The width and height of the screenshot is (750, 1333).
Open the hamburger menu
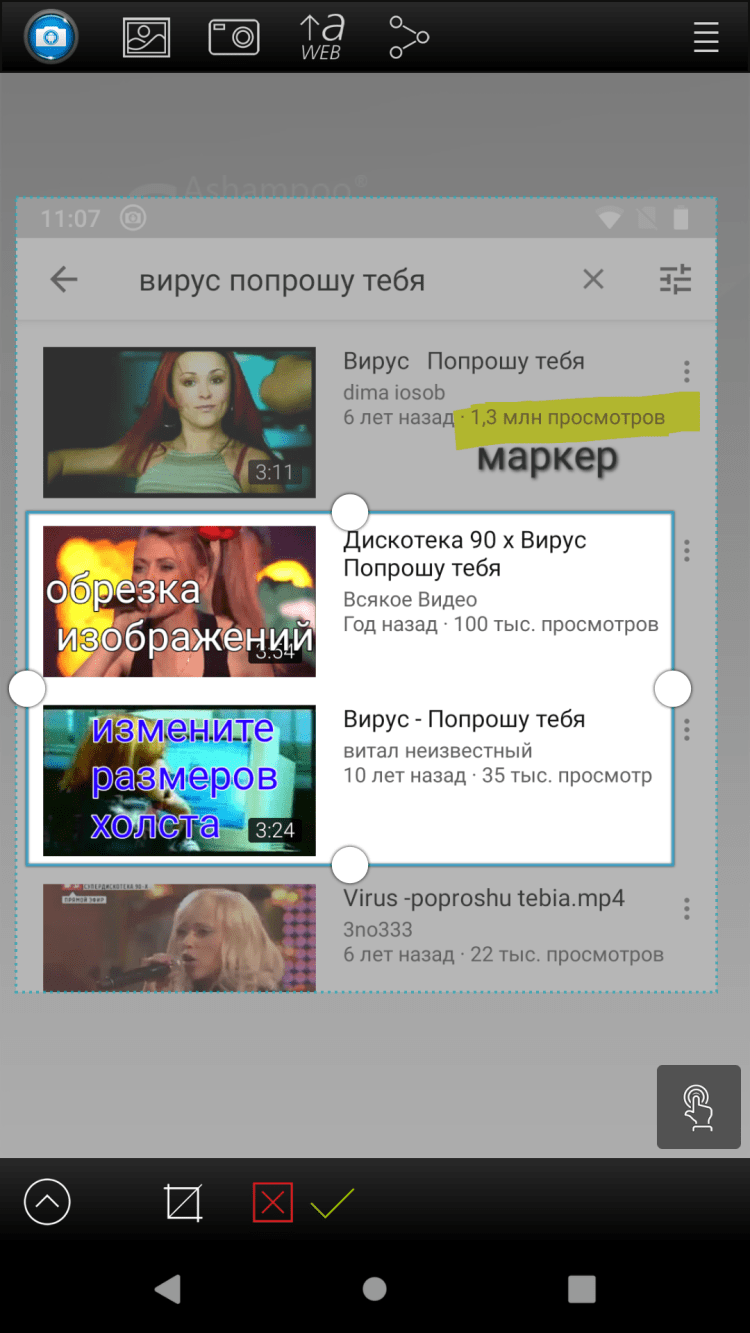click(x=706, y=37)
